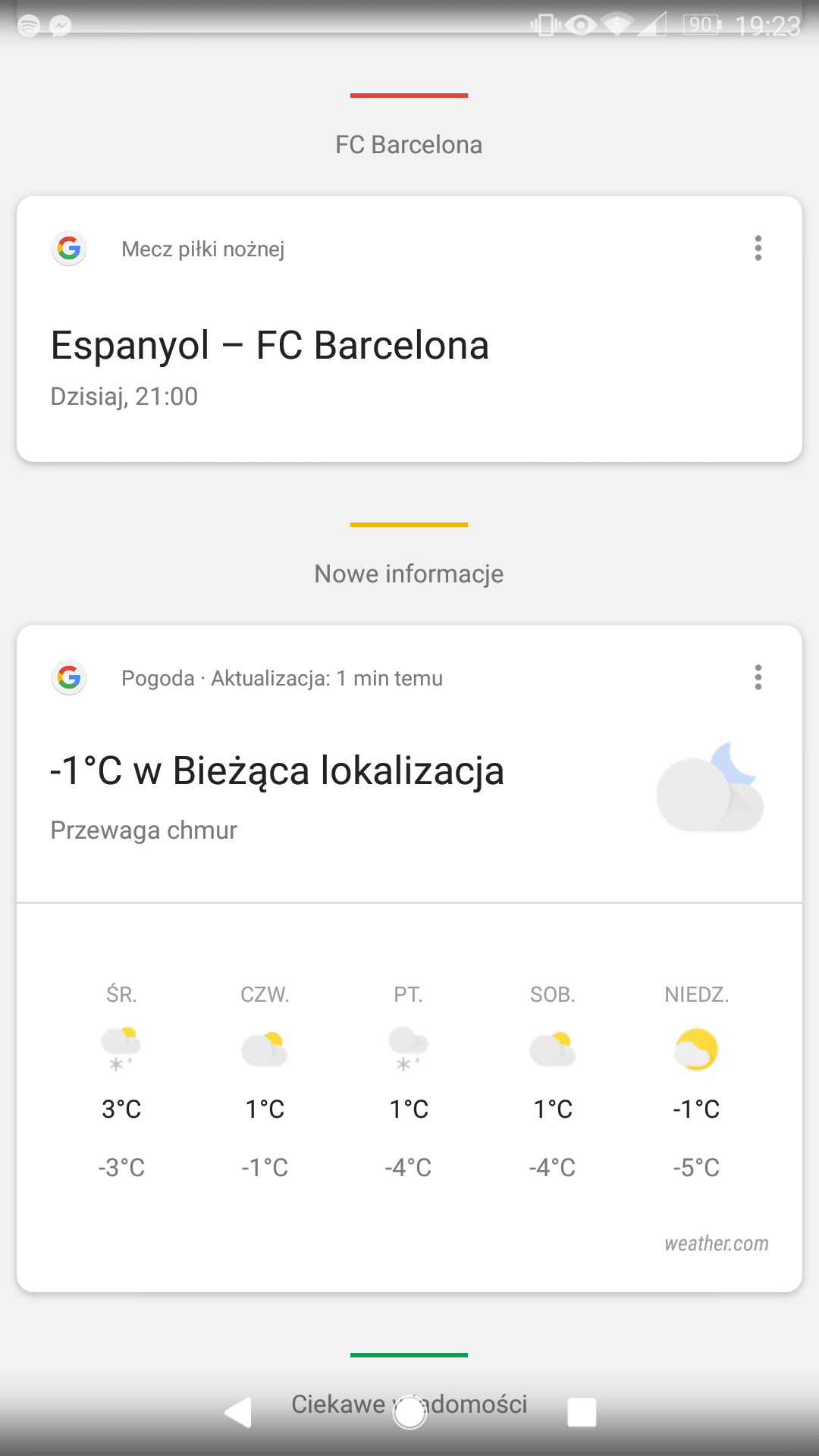
Task: Open overflow menu on the Pogoda weather card
Action: [758, 677]
